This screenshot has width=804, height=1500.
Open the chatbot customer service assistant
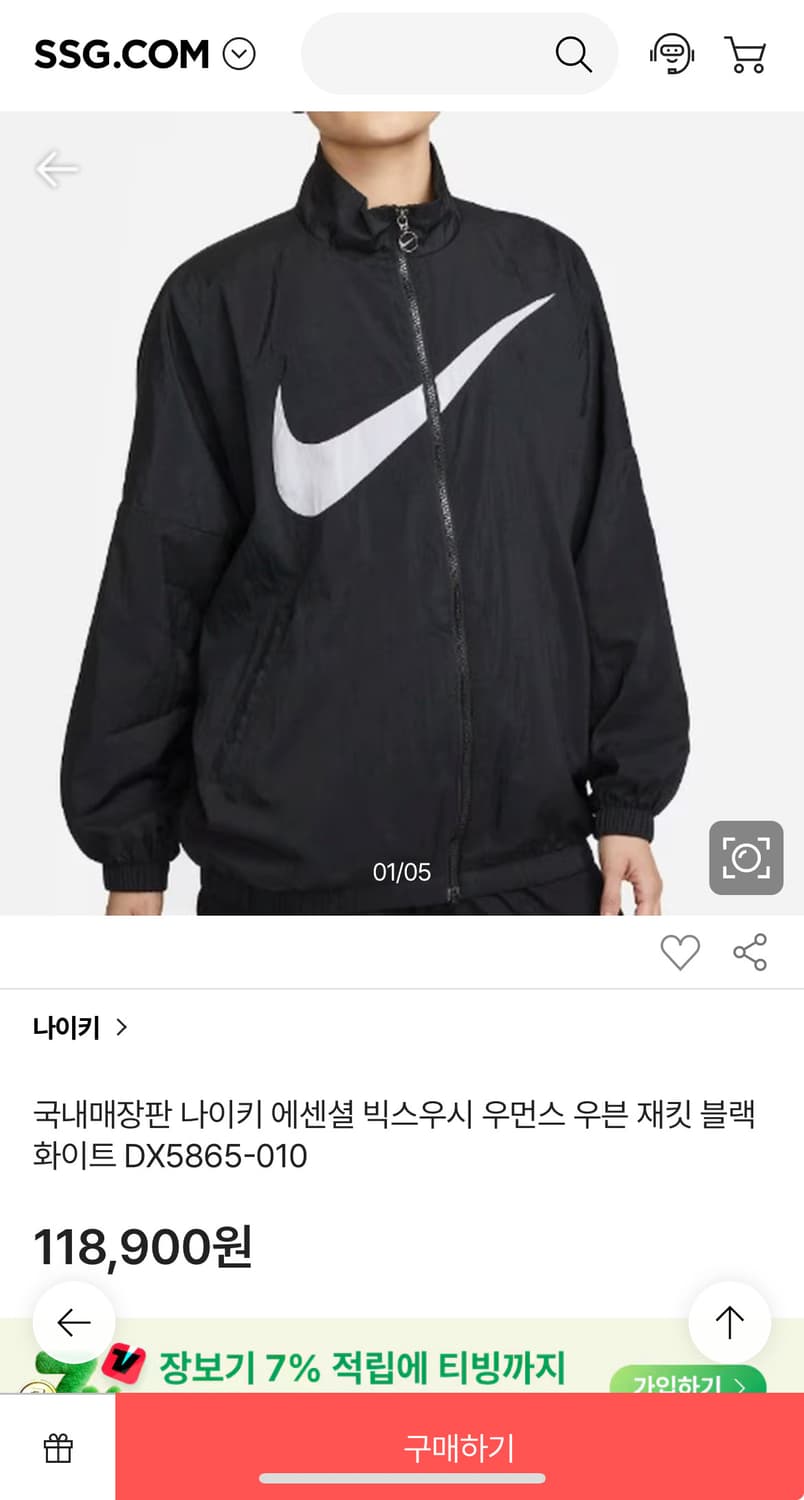672,54
